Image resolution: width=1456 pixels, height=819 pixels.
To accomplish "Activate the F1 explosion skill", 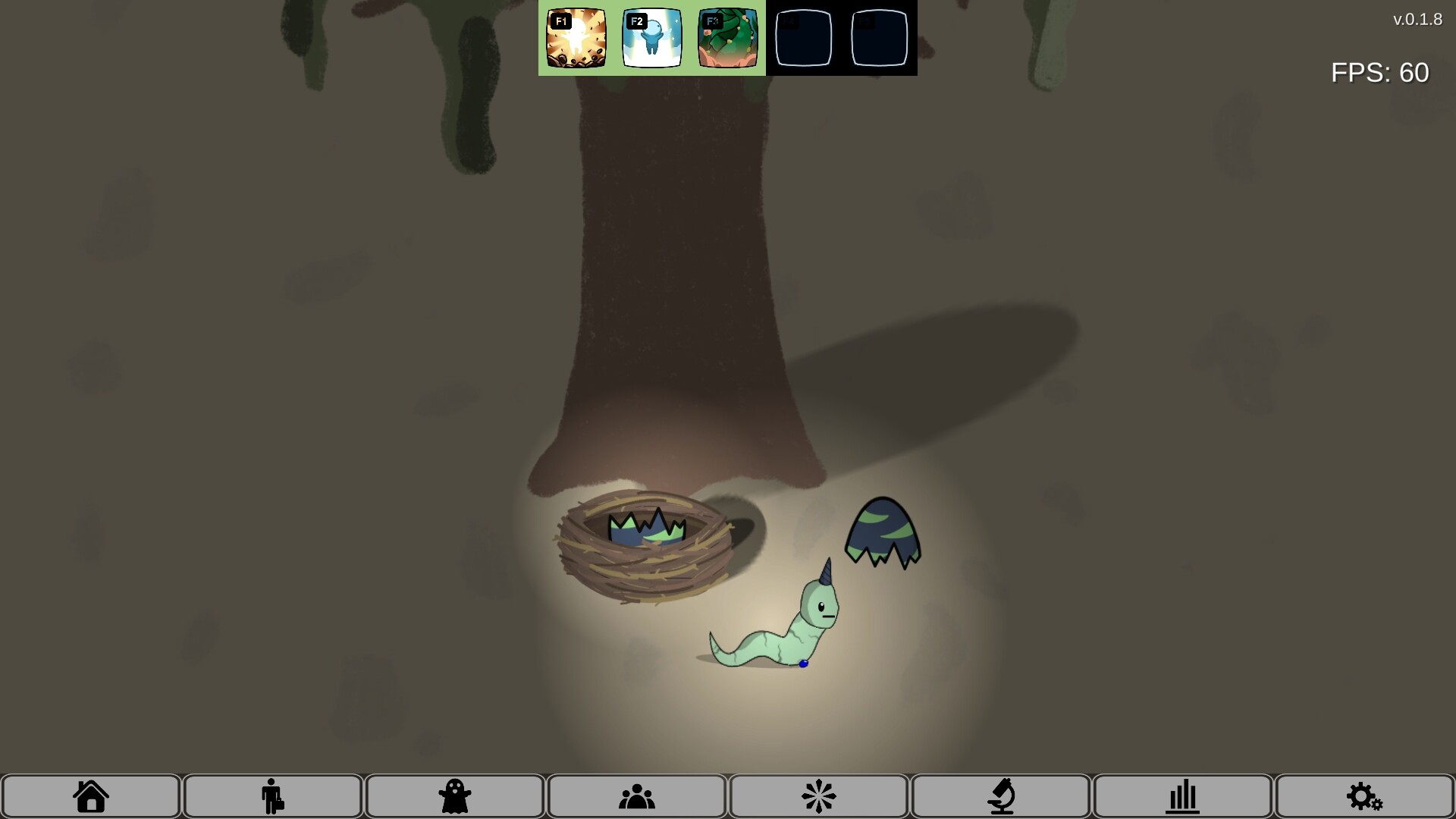I will tap(576, 38).
